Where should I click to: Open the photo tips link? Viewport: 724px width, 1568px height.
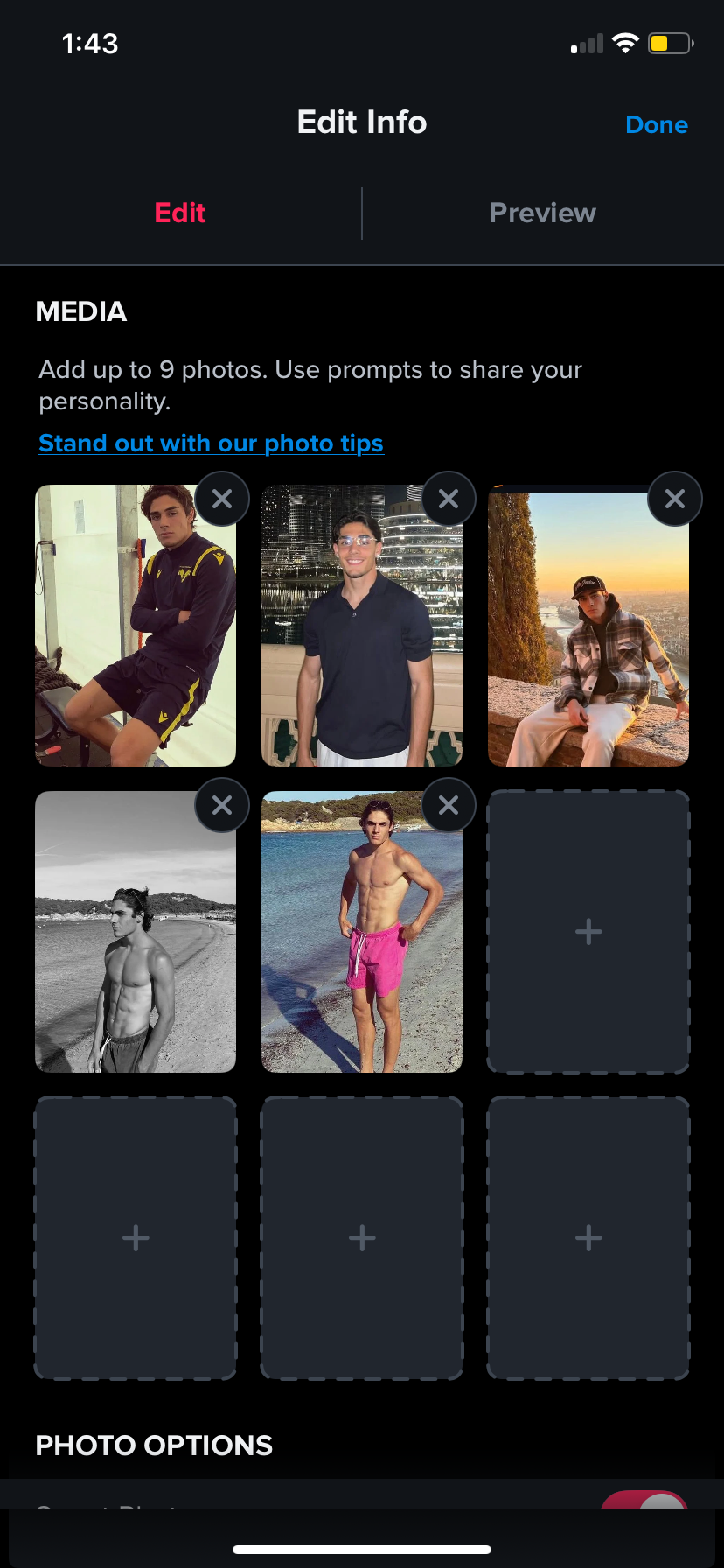211,443
